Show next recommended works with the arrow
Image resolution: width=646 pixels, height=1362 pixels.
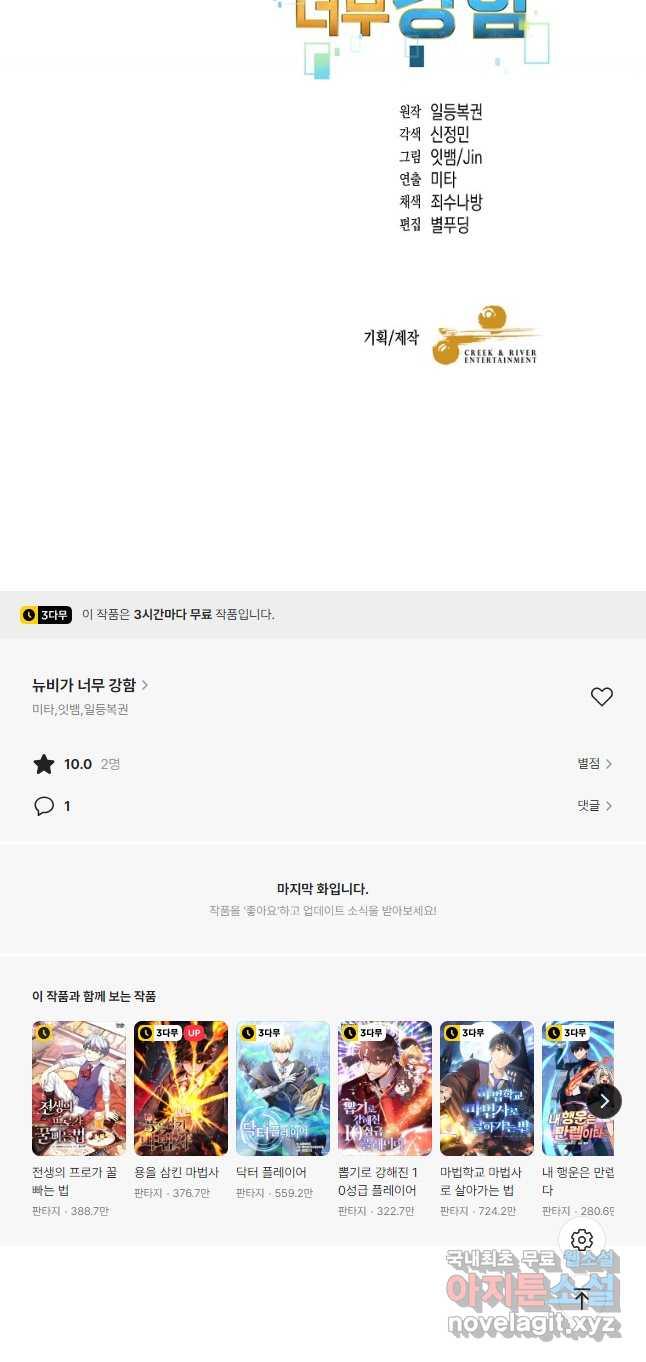(x=604, y=1101)
